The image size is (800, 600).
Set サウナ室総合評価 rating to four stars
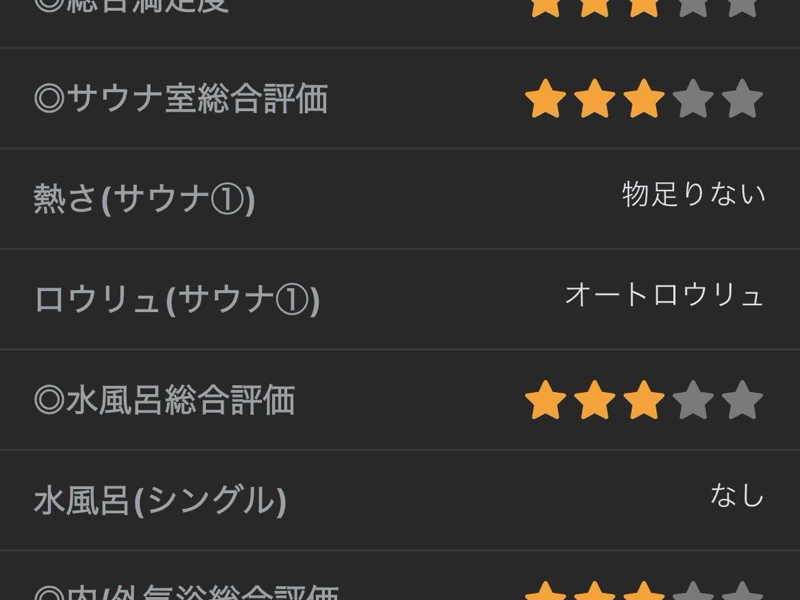pyautogui.click(x=692, y=99)
